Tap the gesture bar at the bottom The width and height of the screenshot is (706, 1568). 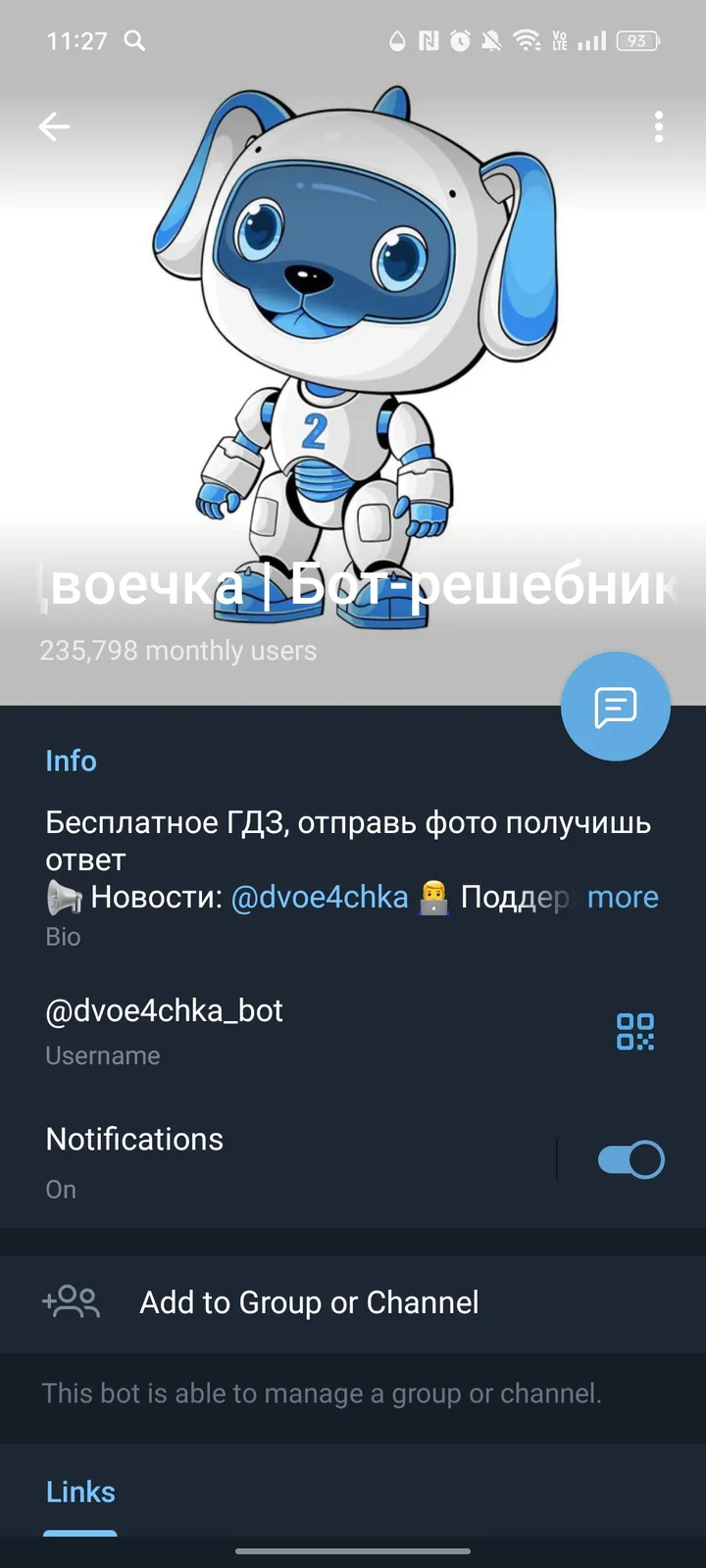point(353,1551)
